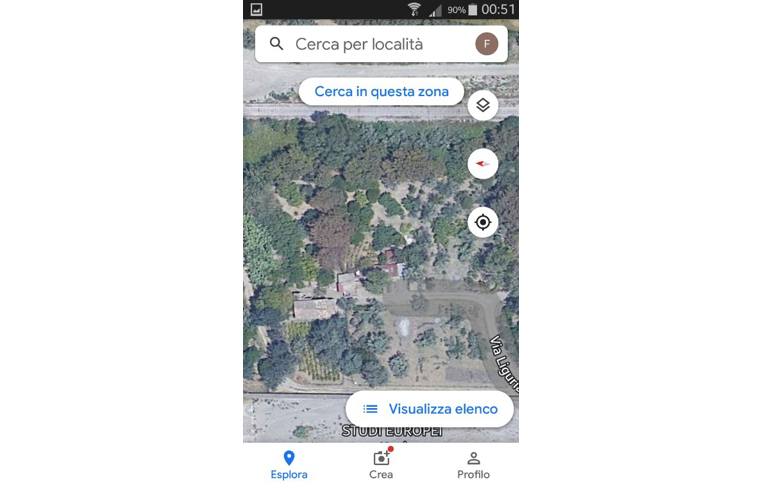The image size is (764, 492).
Task: Open the Cerca per località search field
Action: point(370,44)
